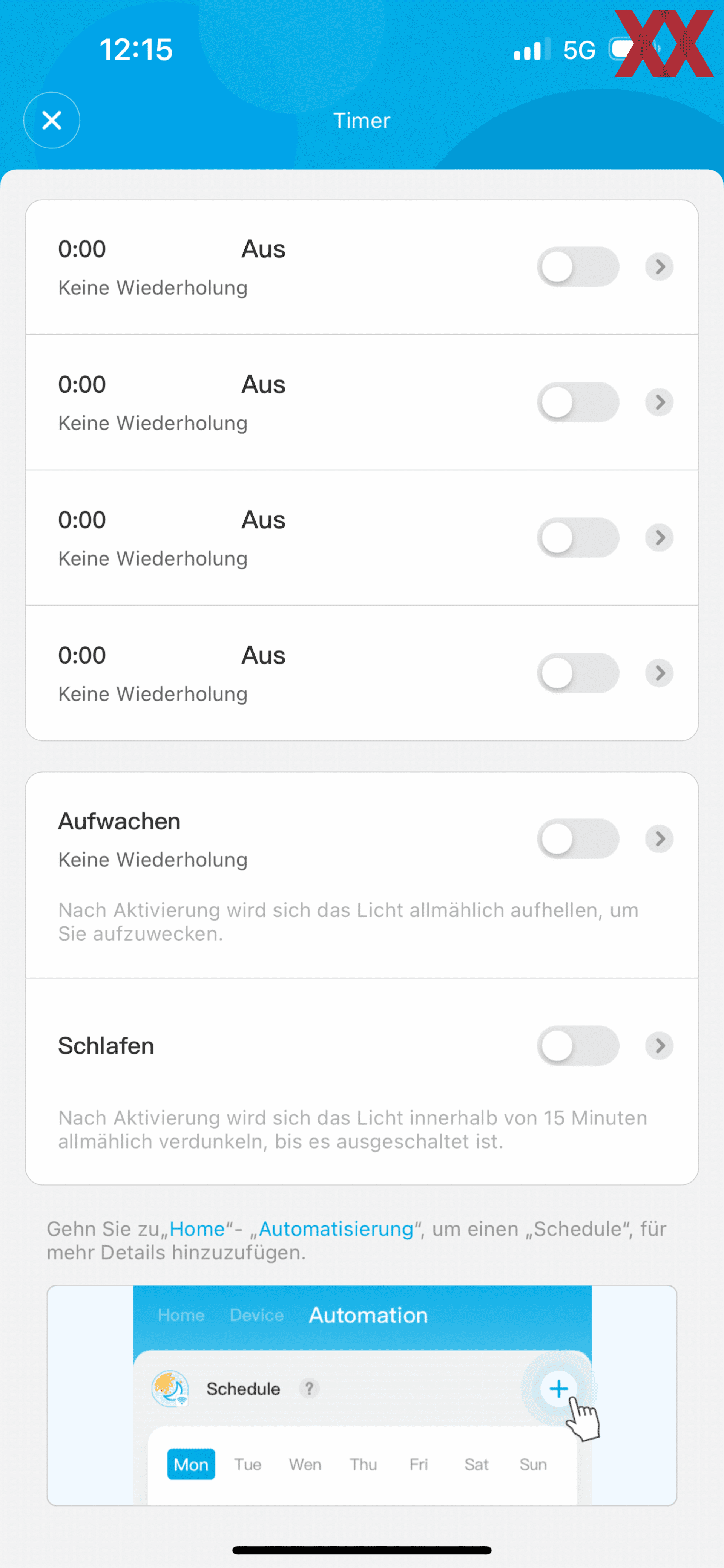
Task: Open details of the fourth timer via chevron
Action: [x=659, y=673]
